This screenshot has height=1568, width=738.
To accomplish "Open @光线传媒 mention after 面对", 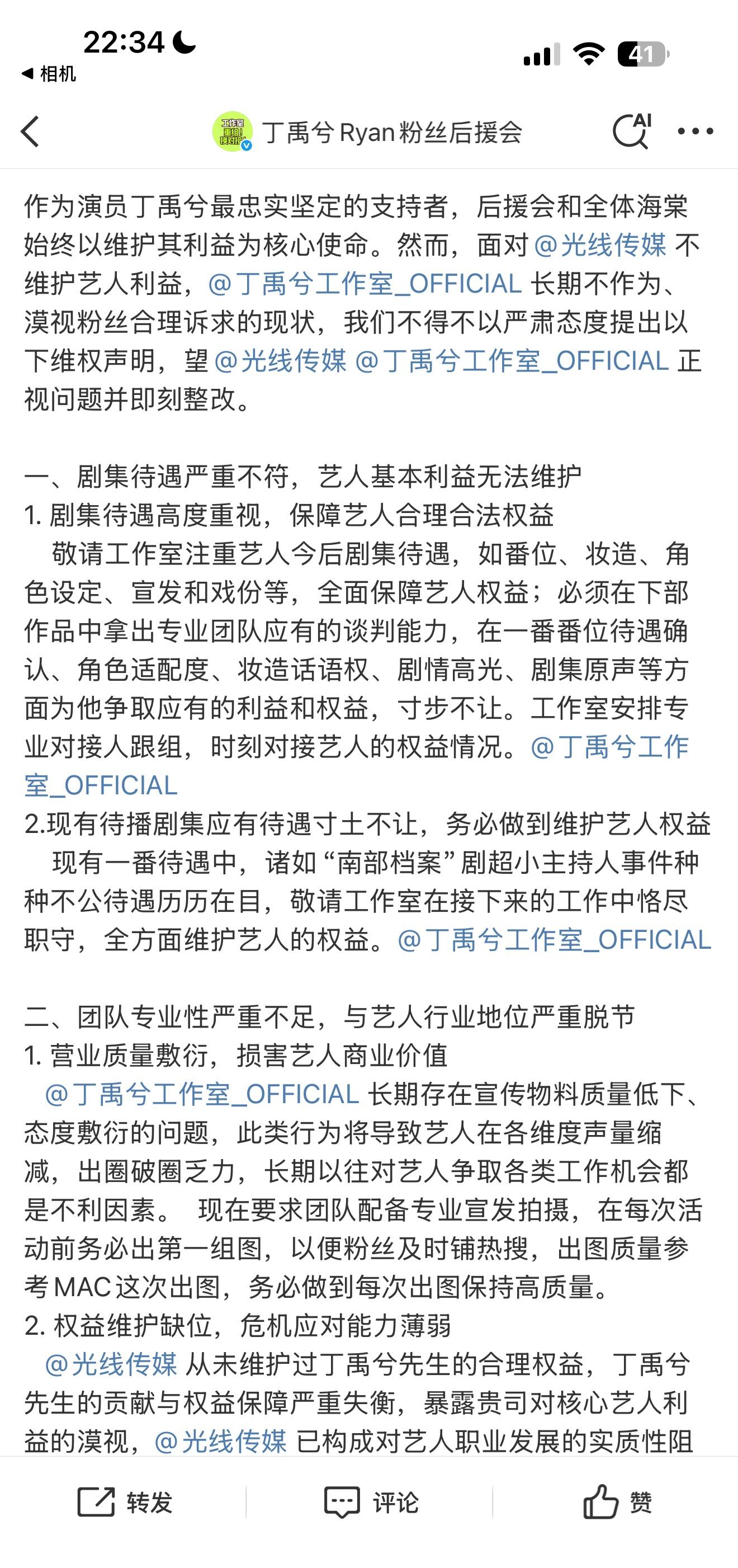I will 600,246.
